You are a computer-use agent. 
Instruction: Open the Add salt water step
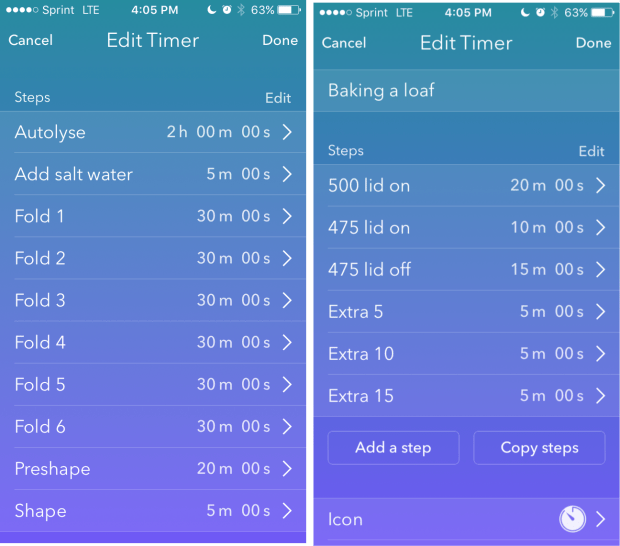(x=152, y=174)
